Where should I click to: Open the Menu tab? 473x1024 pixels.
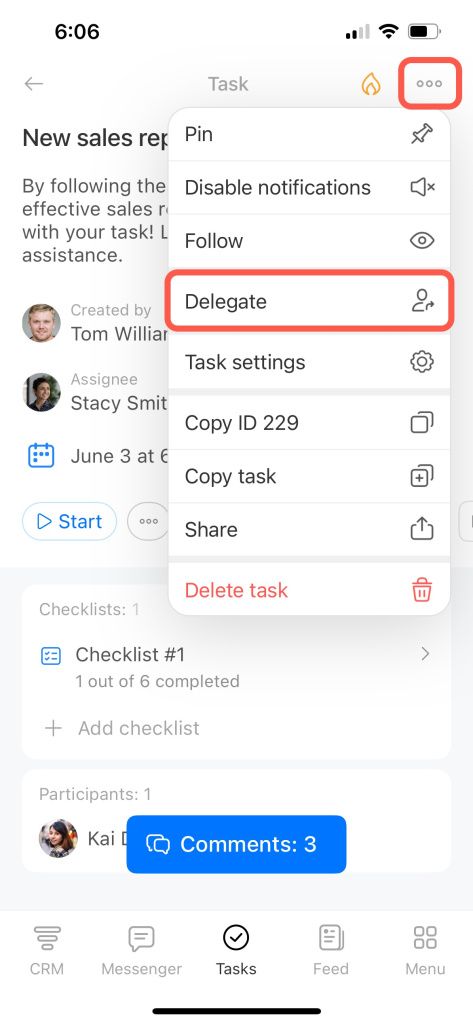pos(425,950)
